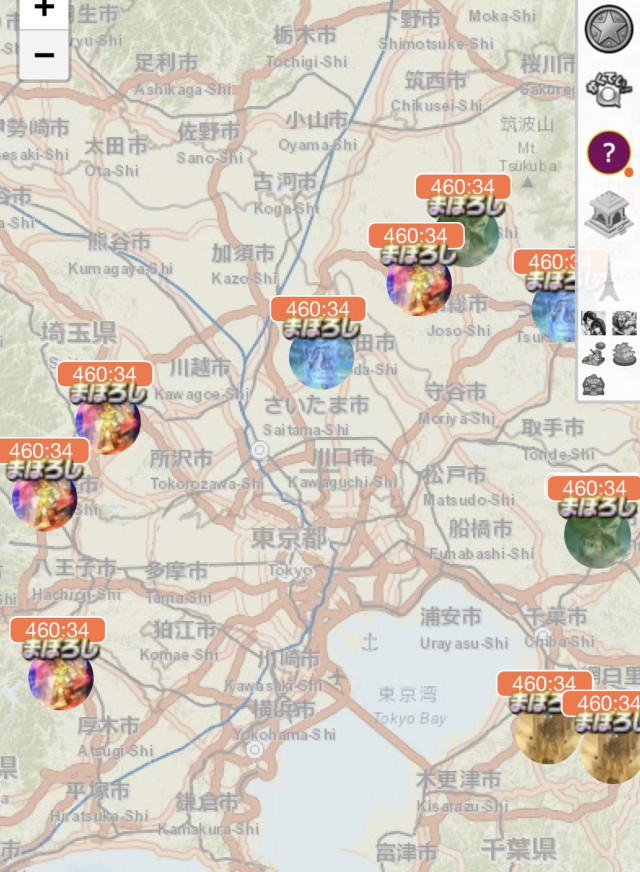Zoom out on the map
The image size is (640, 872).
[44, 55]
